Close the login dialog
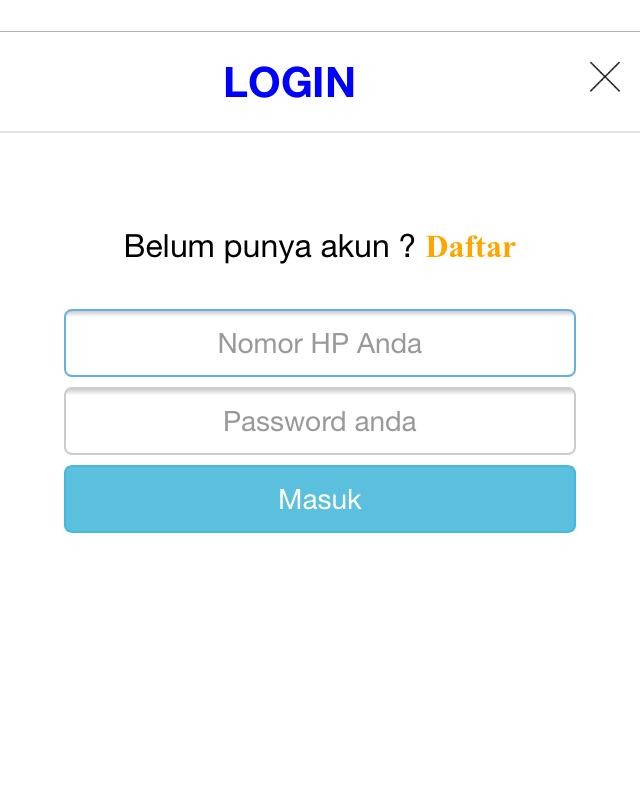 (604, 77)
